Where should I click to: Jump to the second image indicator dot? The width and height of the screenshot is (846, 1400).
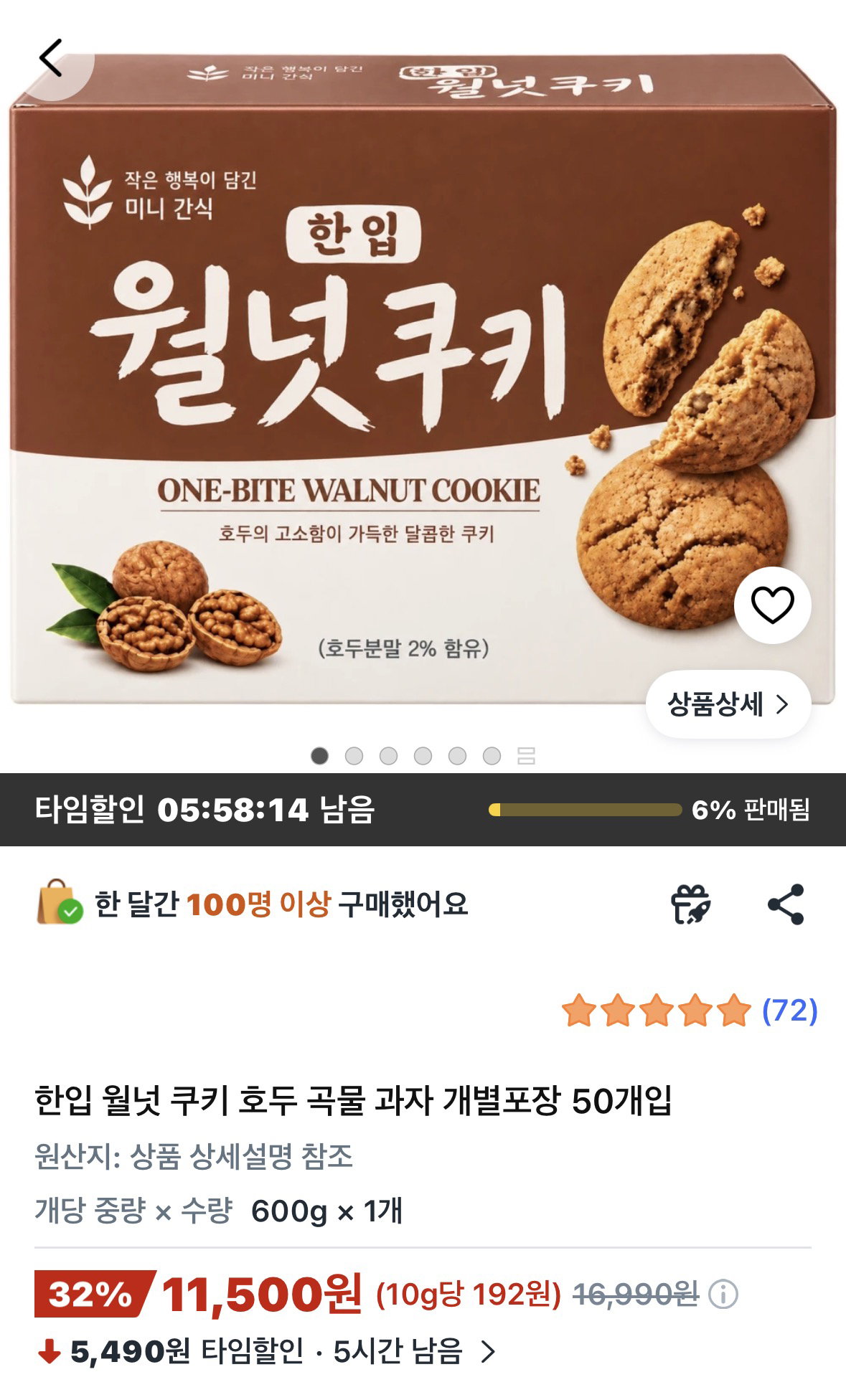(354, 756)
